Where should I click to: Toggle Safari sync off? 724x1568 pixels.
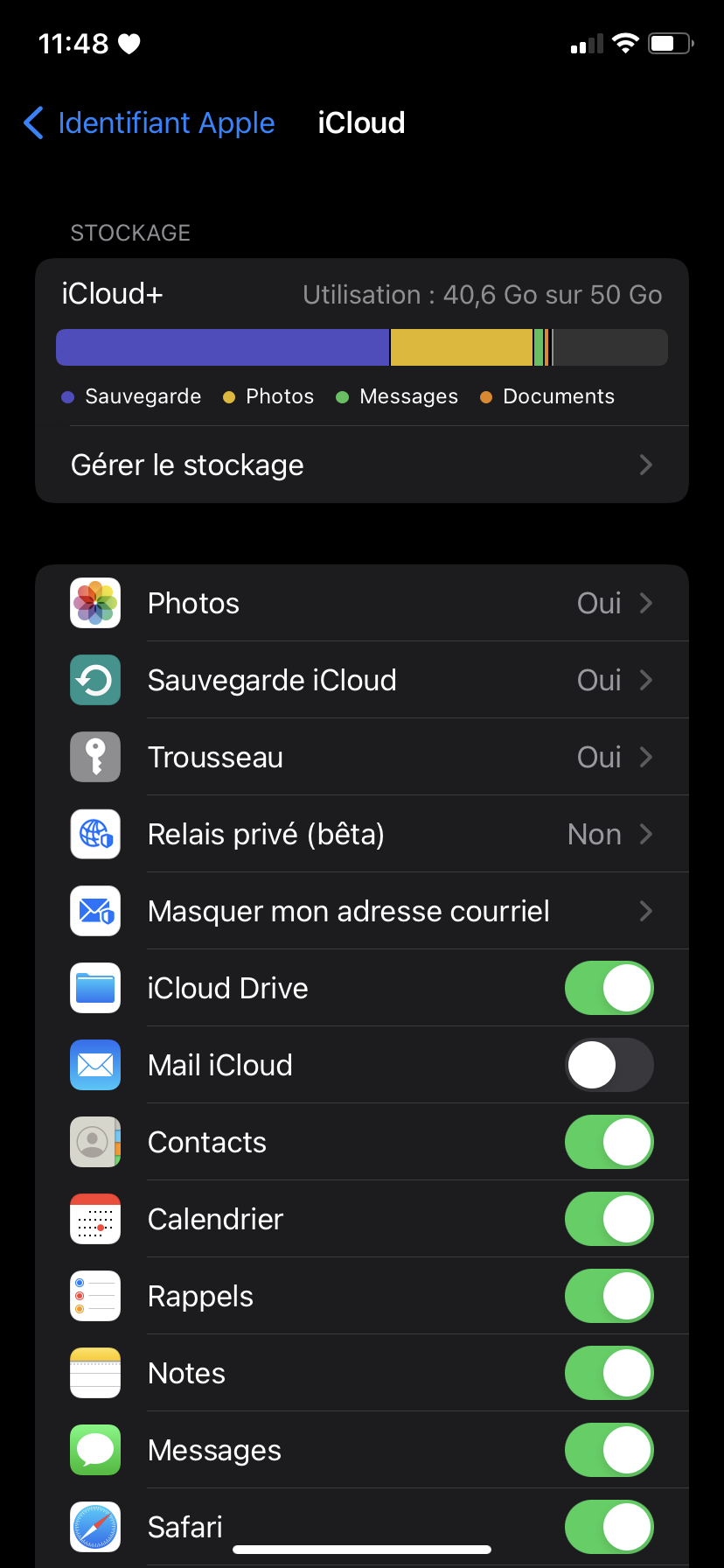[609, 1527]
